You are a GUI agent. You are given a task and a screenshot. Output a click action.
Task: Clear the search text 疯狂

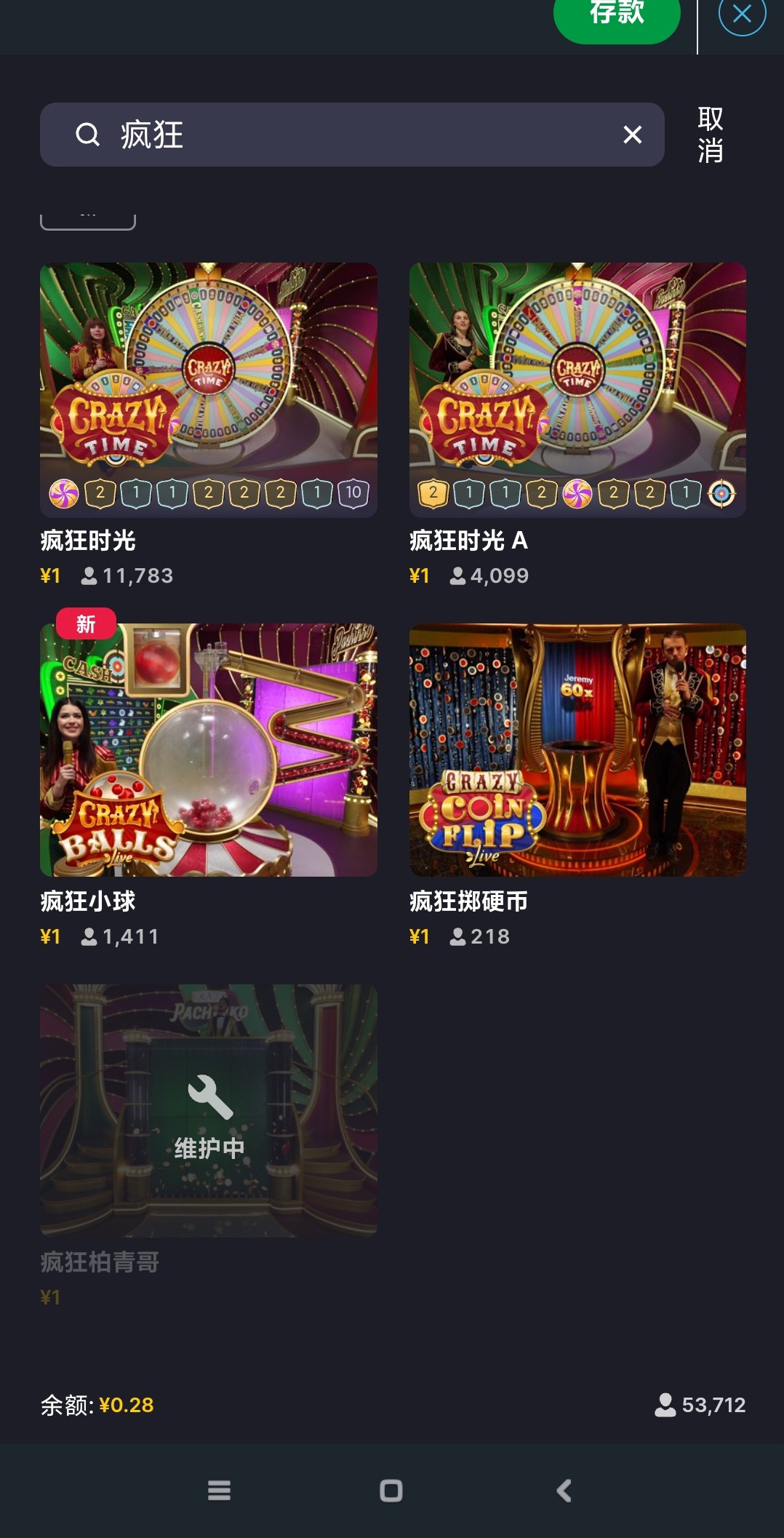coord(632,135)
